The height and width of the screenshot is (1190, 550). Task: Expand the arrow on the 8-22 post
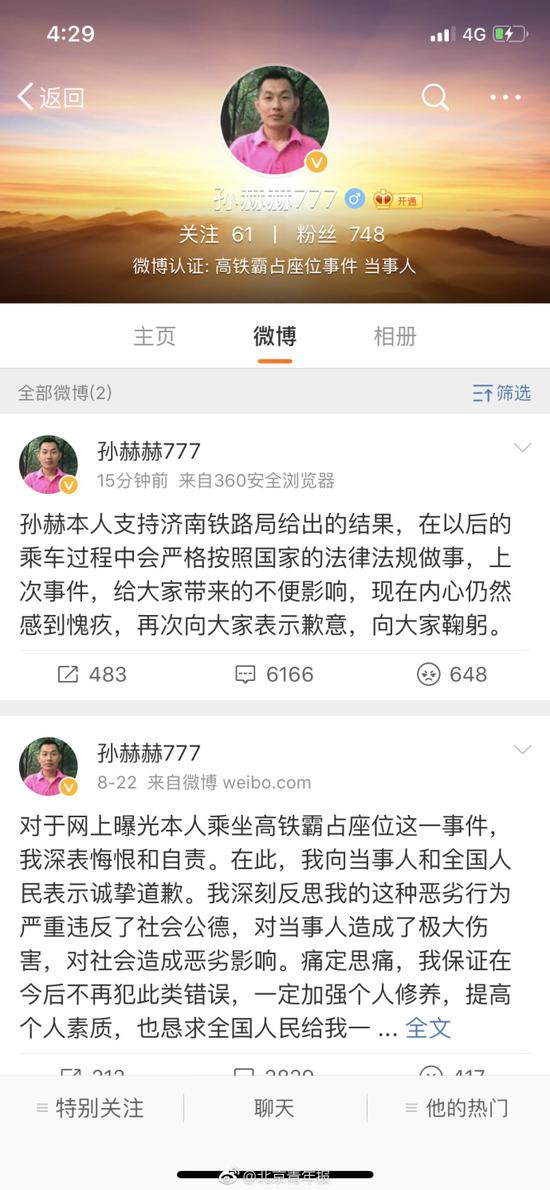click(523, 750)
